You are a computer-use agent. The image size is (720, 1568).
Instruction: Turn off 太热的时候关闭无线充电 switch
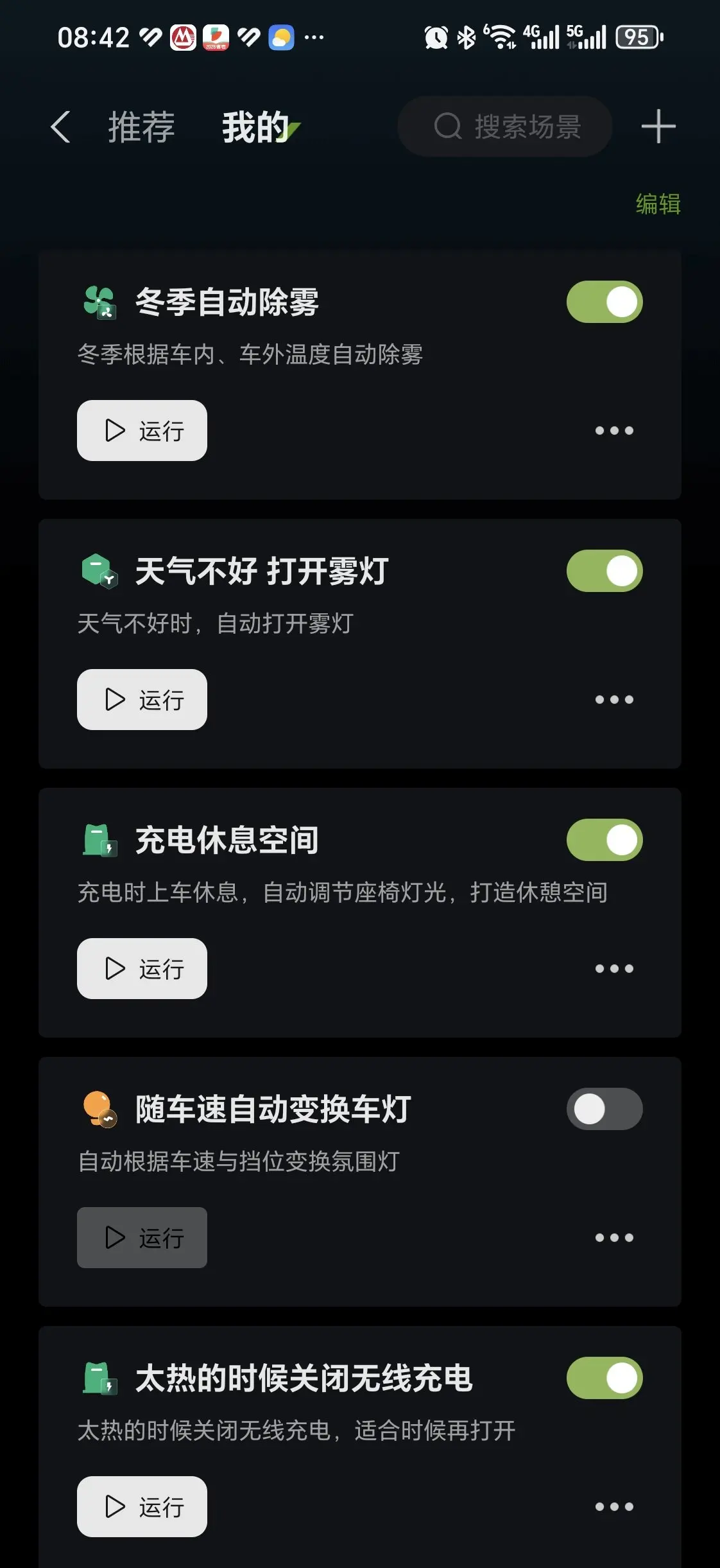coord(604,1378)
